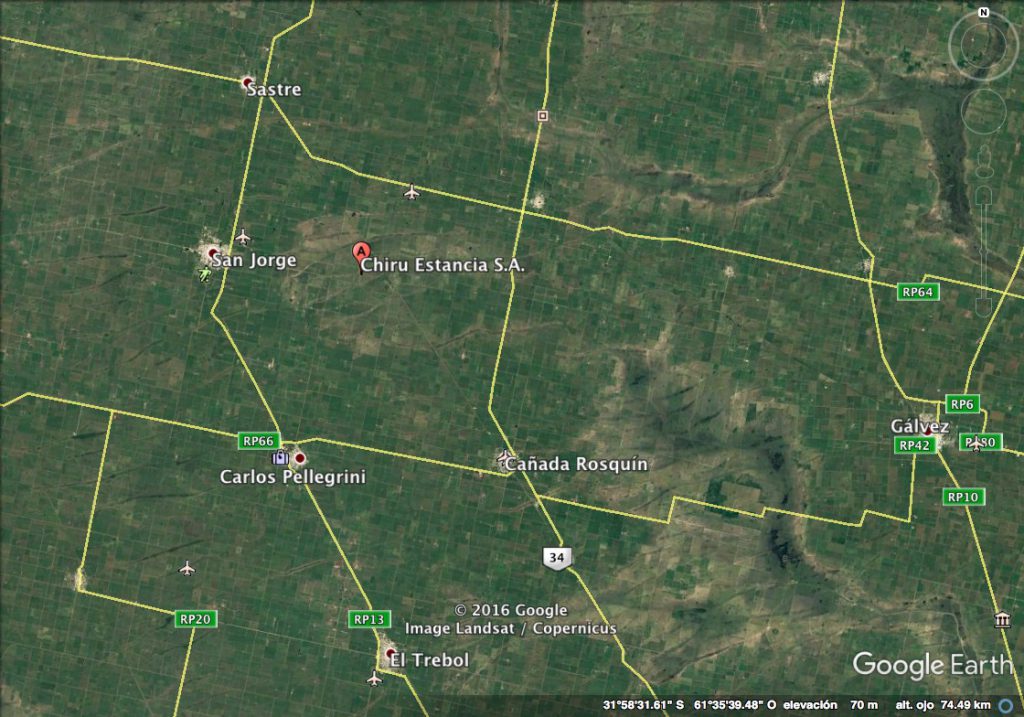The width and height of the screenshot is (1024, 717).
Task: Open the Chiru Estancia S.A. placemark
Action: [361, 252]
